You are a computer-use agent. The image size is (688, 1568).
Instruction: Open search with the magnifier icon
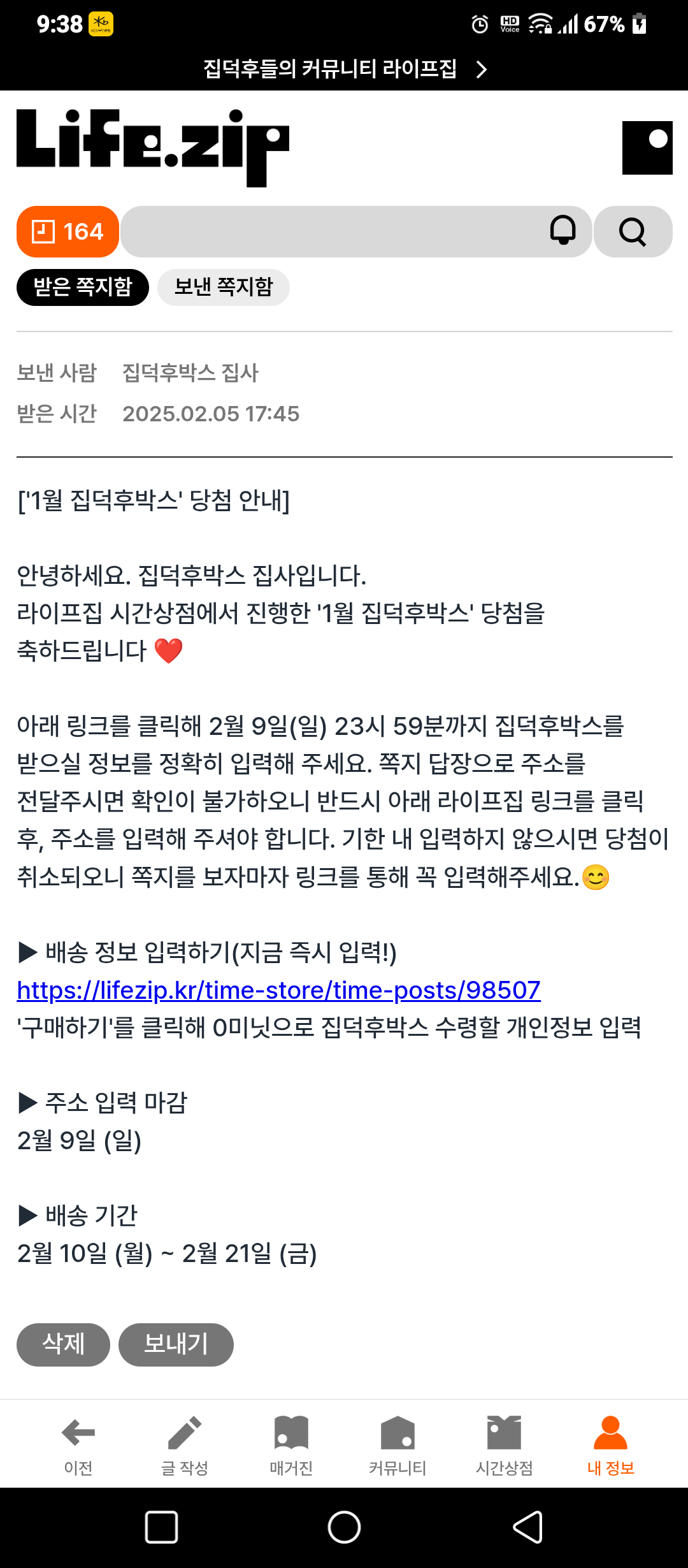click(633, 231)
